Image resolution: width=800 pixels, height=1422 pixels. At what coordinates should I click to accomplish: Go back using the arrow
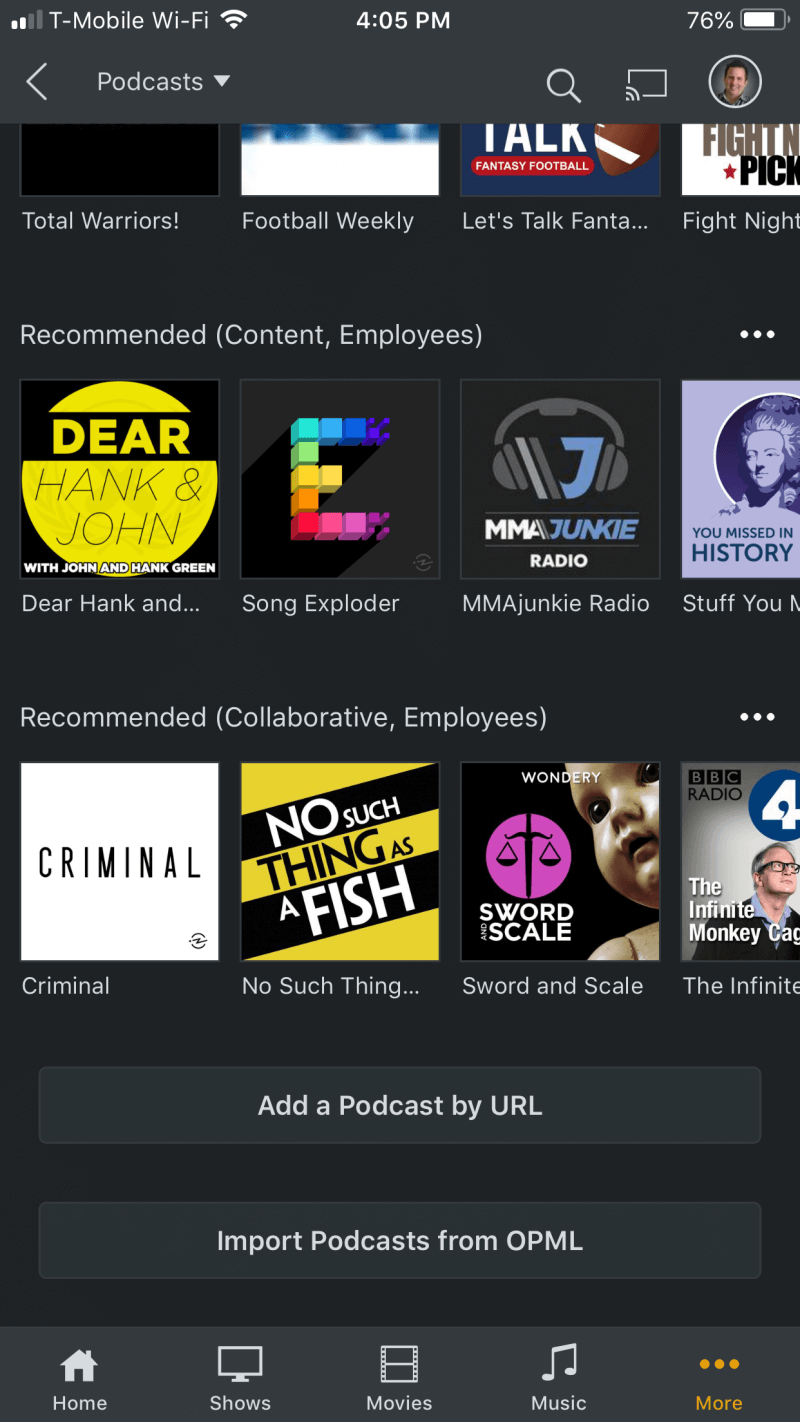(x=37, y=82)
